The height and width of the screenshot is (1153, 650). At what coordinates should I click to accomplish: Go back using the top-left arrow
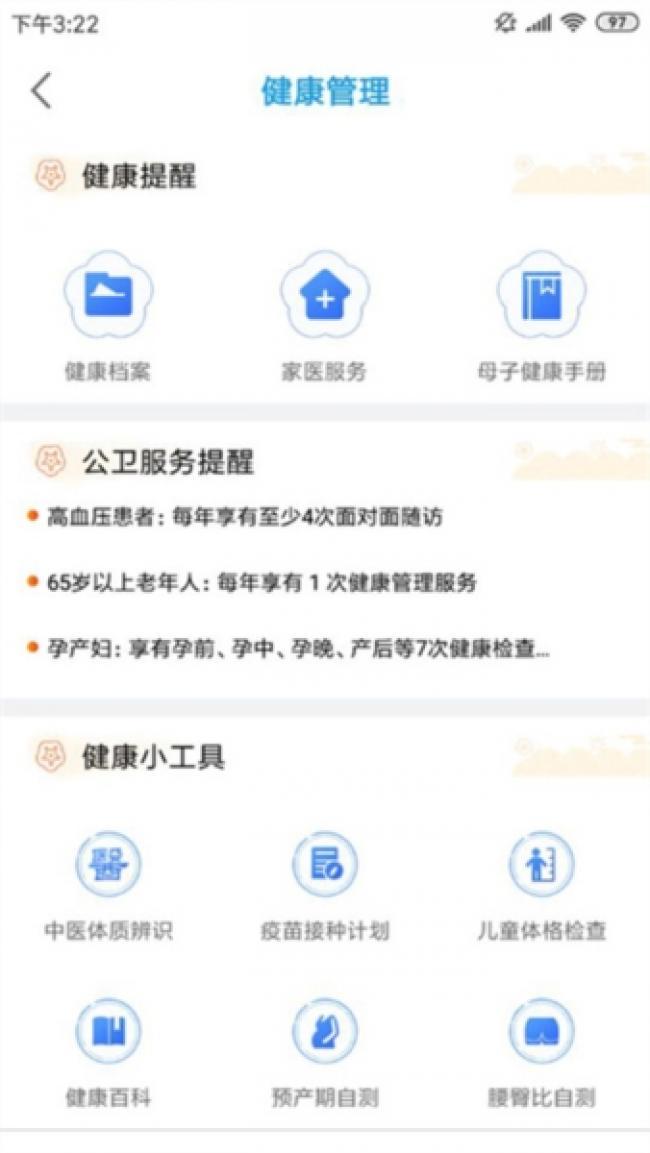pos(41,92)
